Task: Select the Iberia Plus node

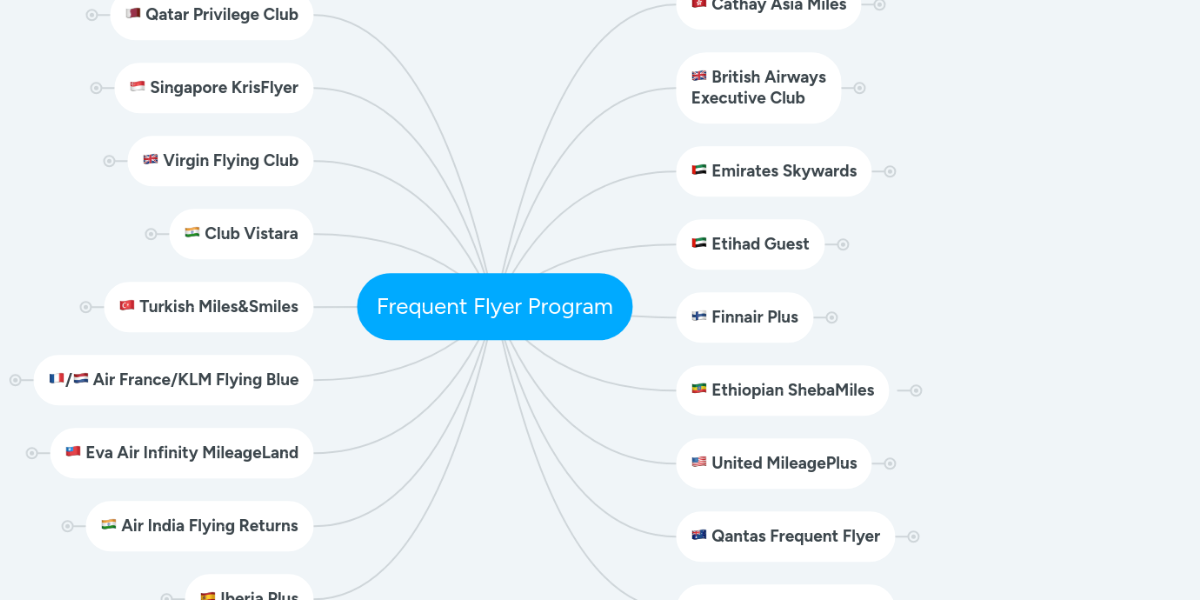Action: pos(248,594)
